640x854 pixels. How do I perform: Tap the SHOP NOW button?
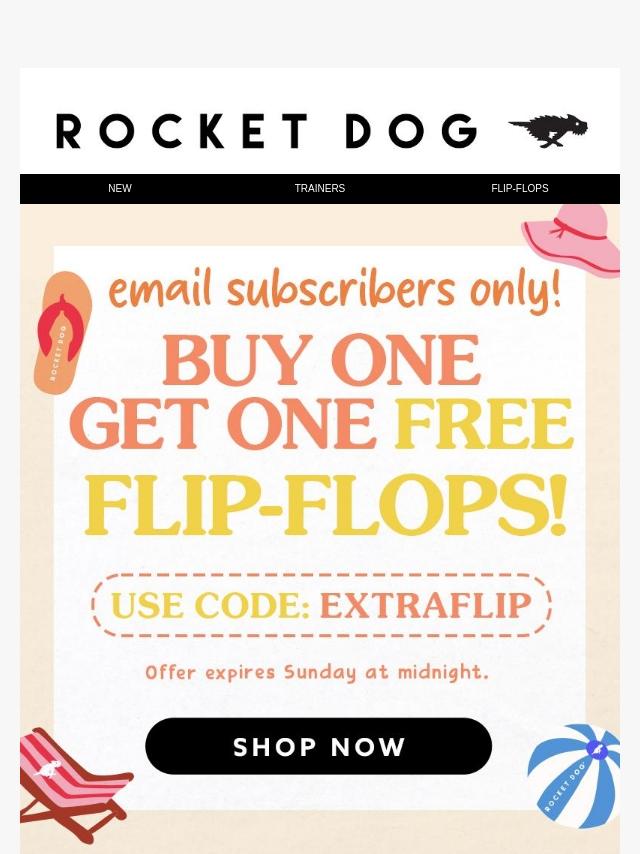pos(318,746)
